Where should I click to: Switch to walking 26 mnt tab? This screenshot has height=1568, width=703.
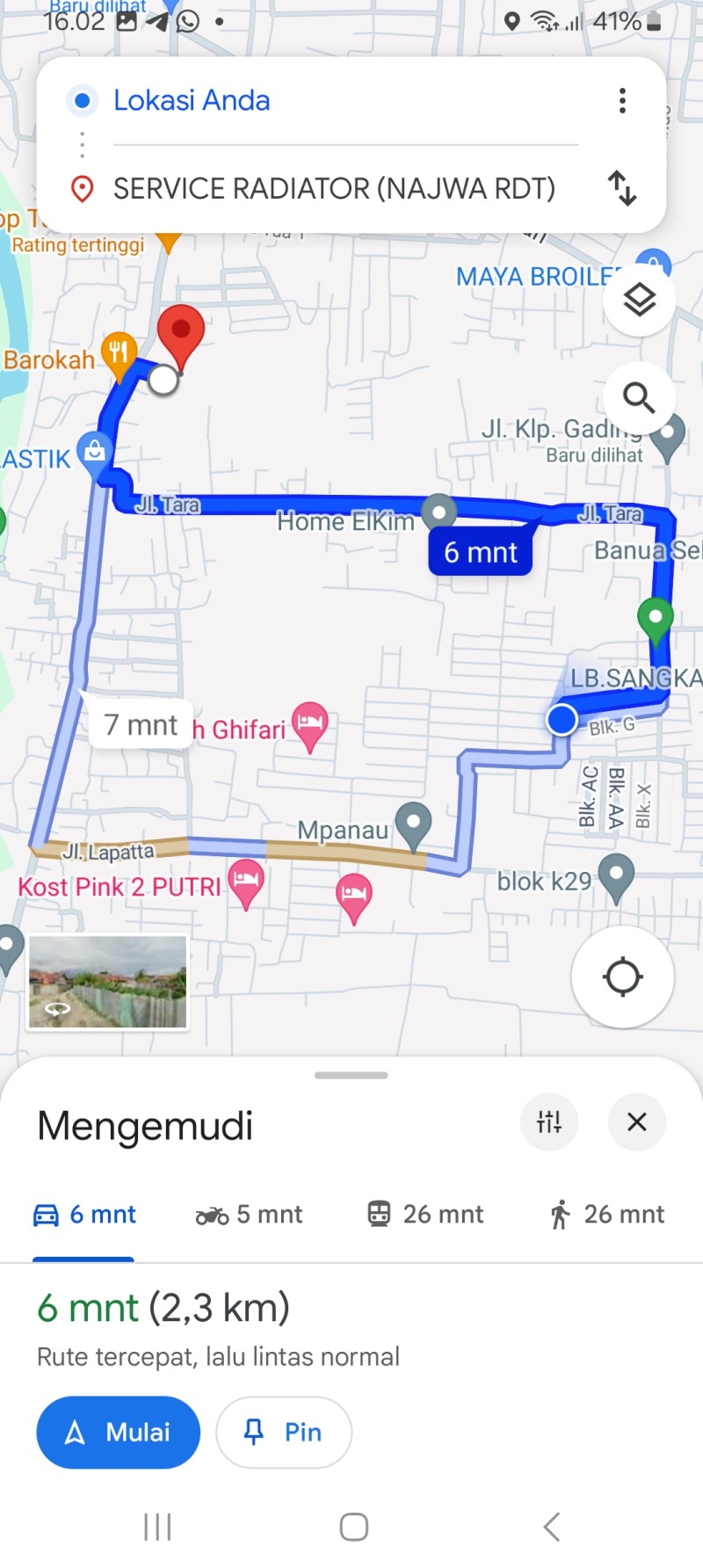click(606, 1215)
